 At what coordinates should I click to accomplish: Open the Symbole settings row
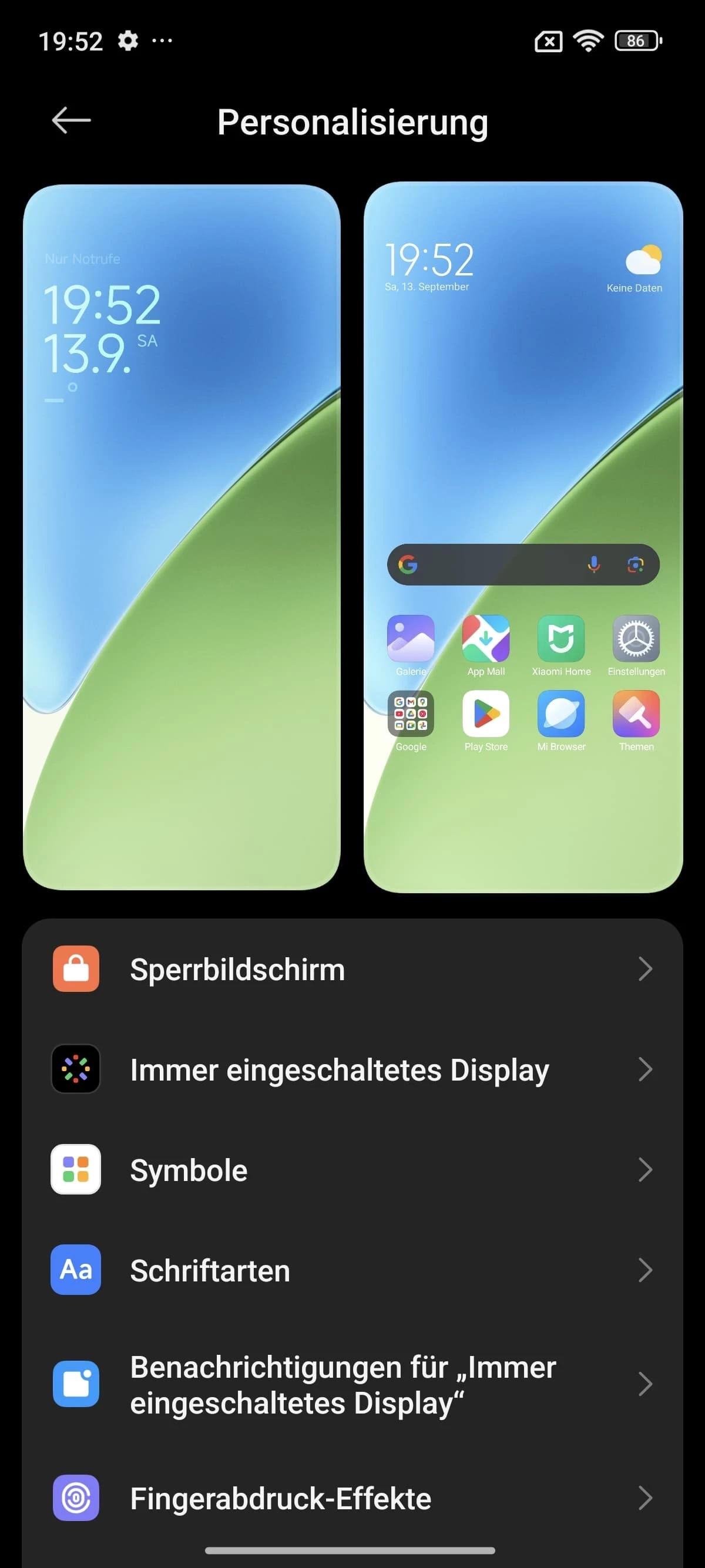coord(352,1170)
